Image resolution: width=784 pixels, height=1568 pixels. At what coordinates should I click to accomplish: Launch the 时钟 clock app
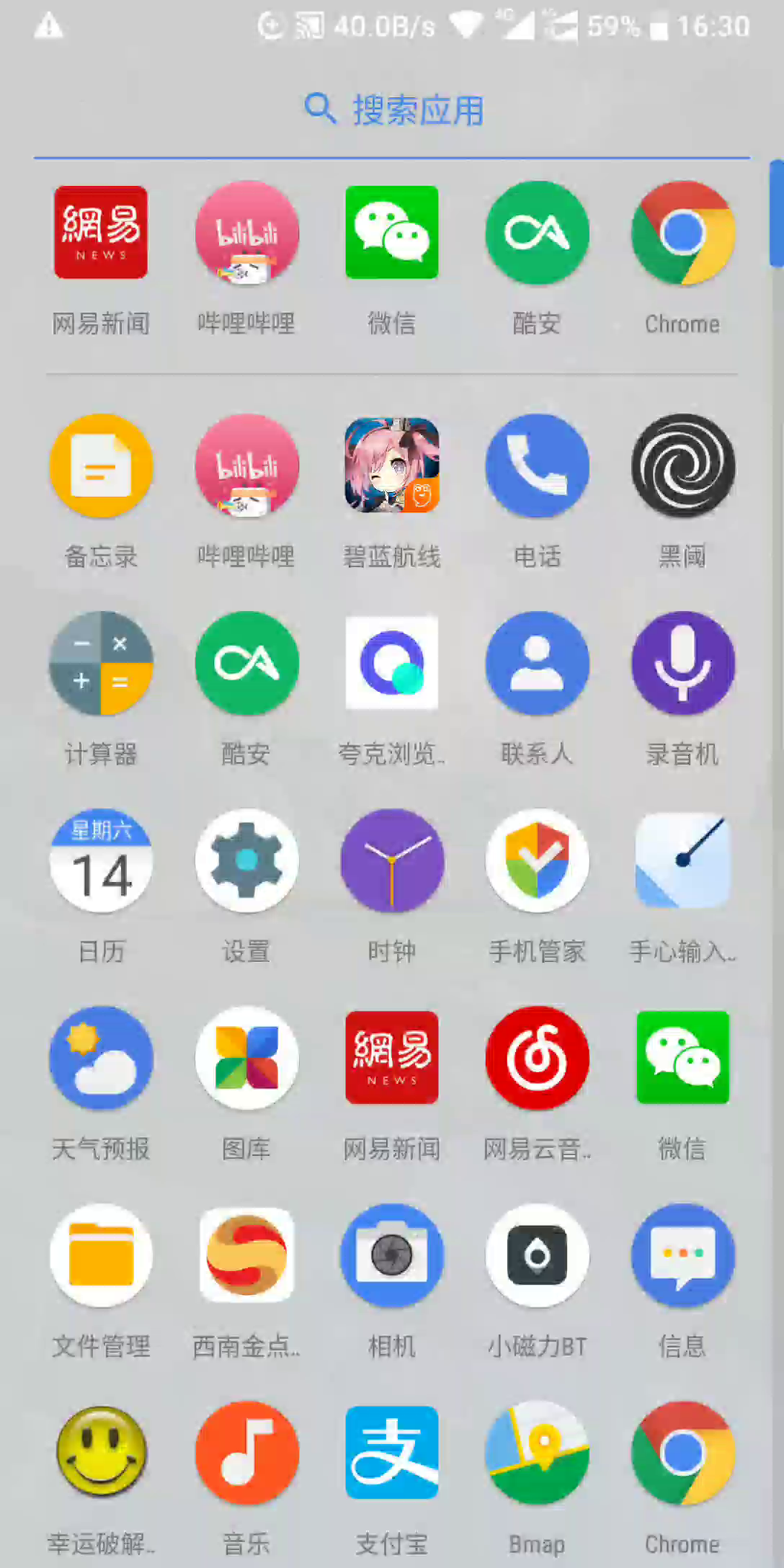coord(391,860)
